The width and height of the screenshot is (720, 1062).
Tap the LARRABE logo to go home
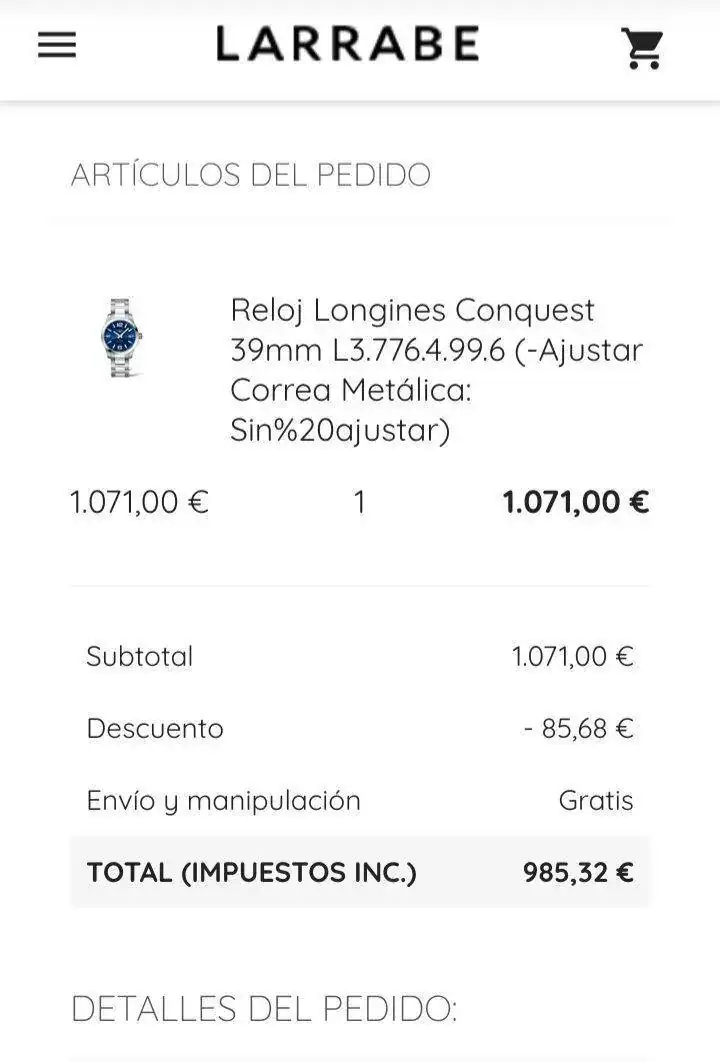347,45
